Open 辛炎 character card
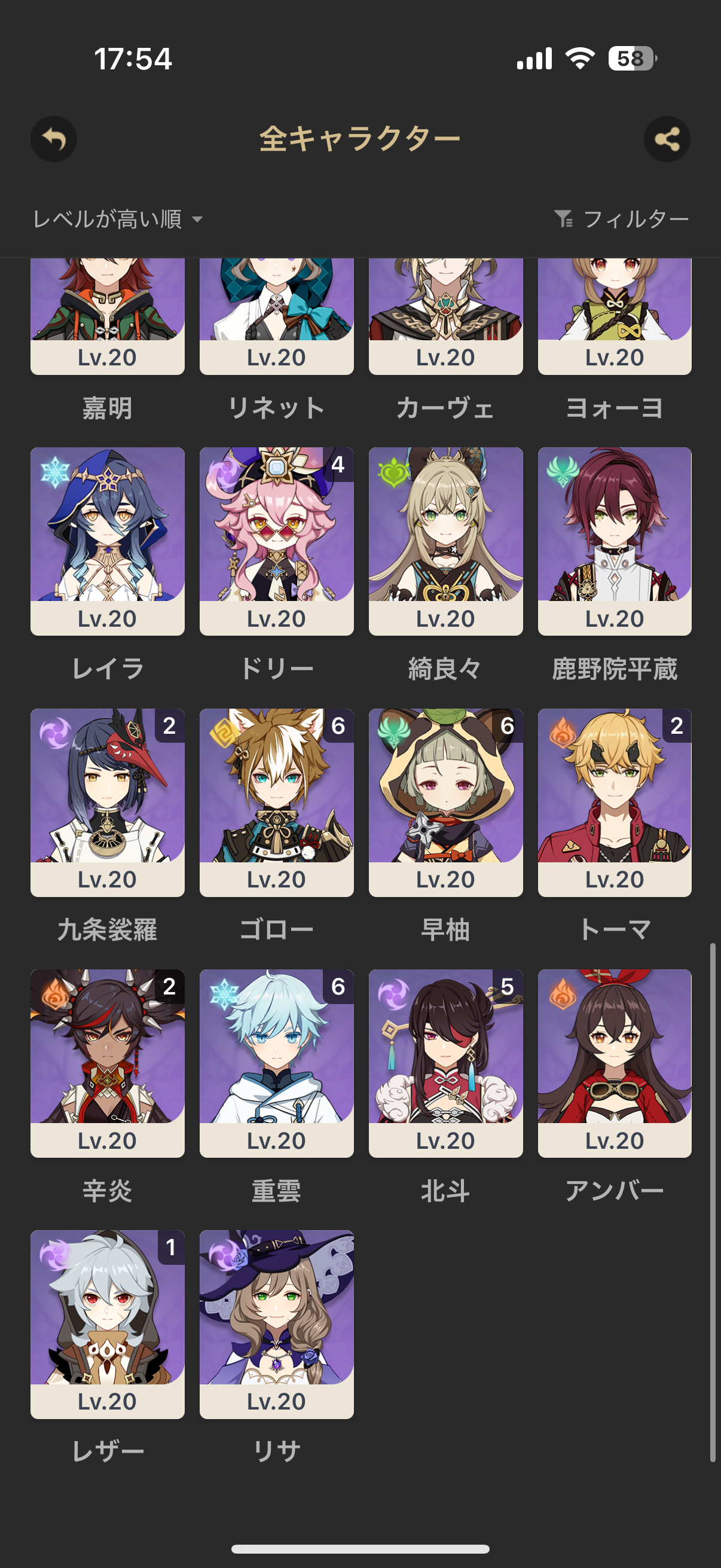The height and width of the screenshot is (1568, 721). (x=108, y=1063)
